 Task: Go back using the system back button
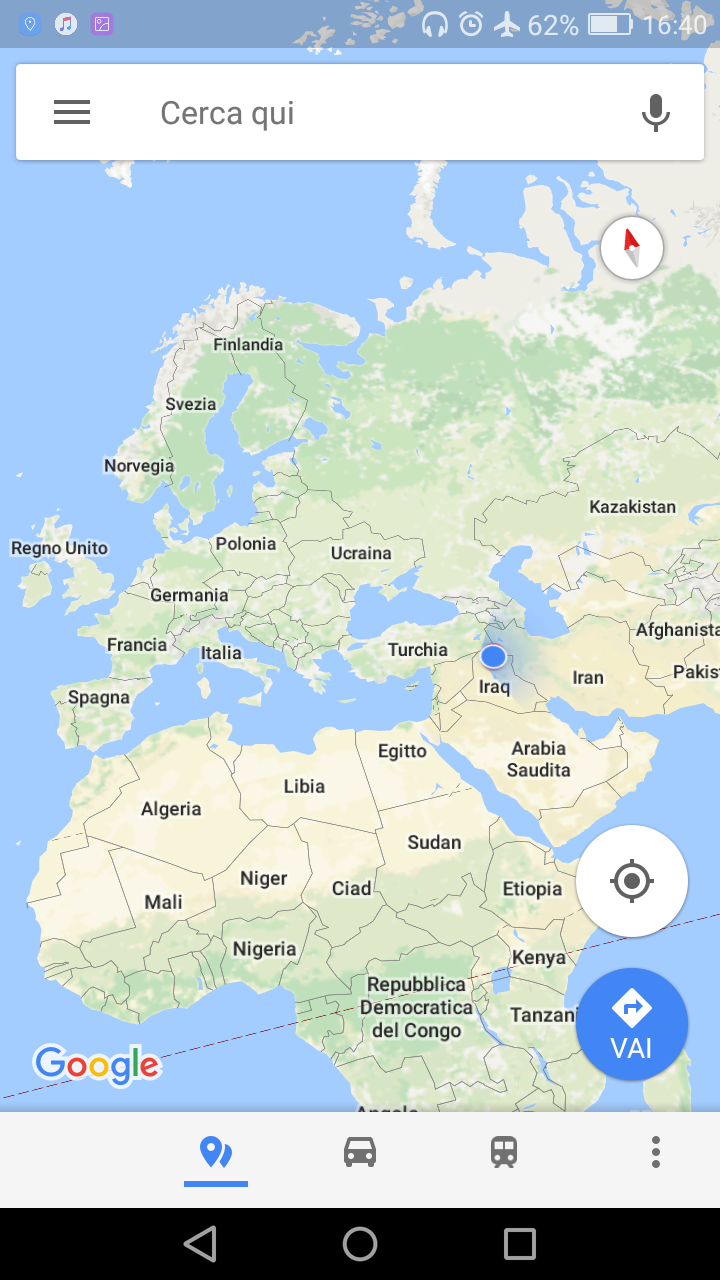click(200, 1244)
